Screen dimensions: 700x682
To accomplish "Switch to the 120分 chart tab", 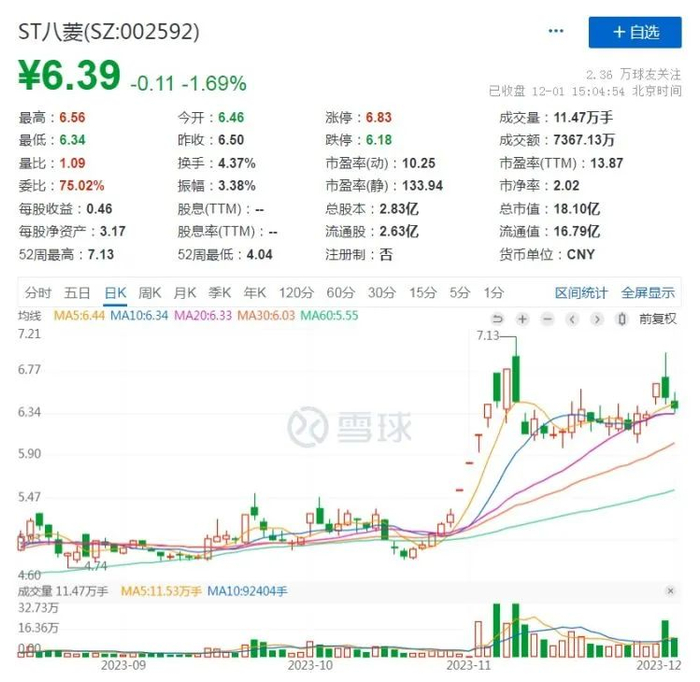I will (x=295, y=293).
